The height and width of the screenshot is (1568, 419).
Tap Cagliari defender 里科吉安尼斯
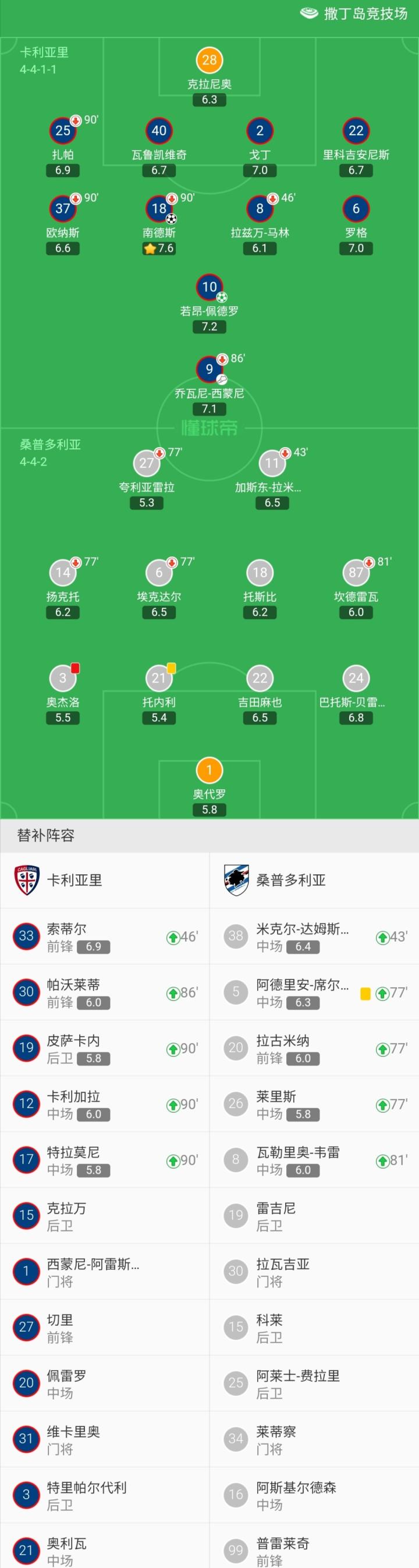(x=356, y=131)
